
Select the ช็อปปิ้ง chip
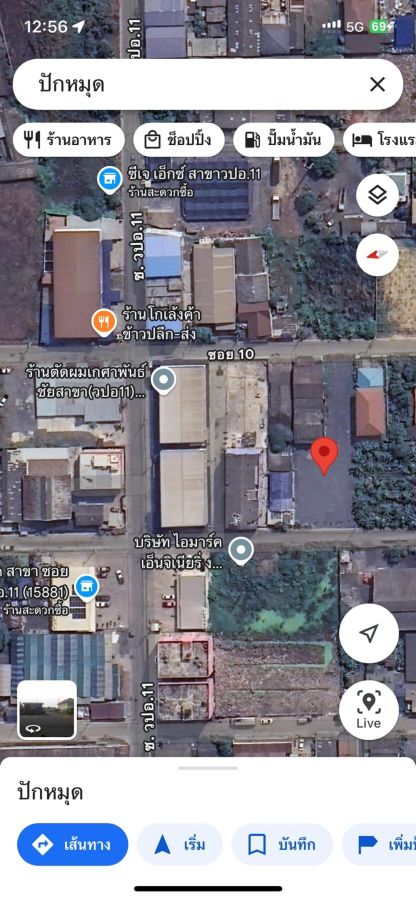pyautogui.click(x=179, y=139)
